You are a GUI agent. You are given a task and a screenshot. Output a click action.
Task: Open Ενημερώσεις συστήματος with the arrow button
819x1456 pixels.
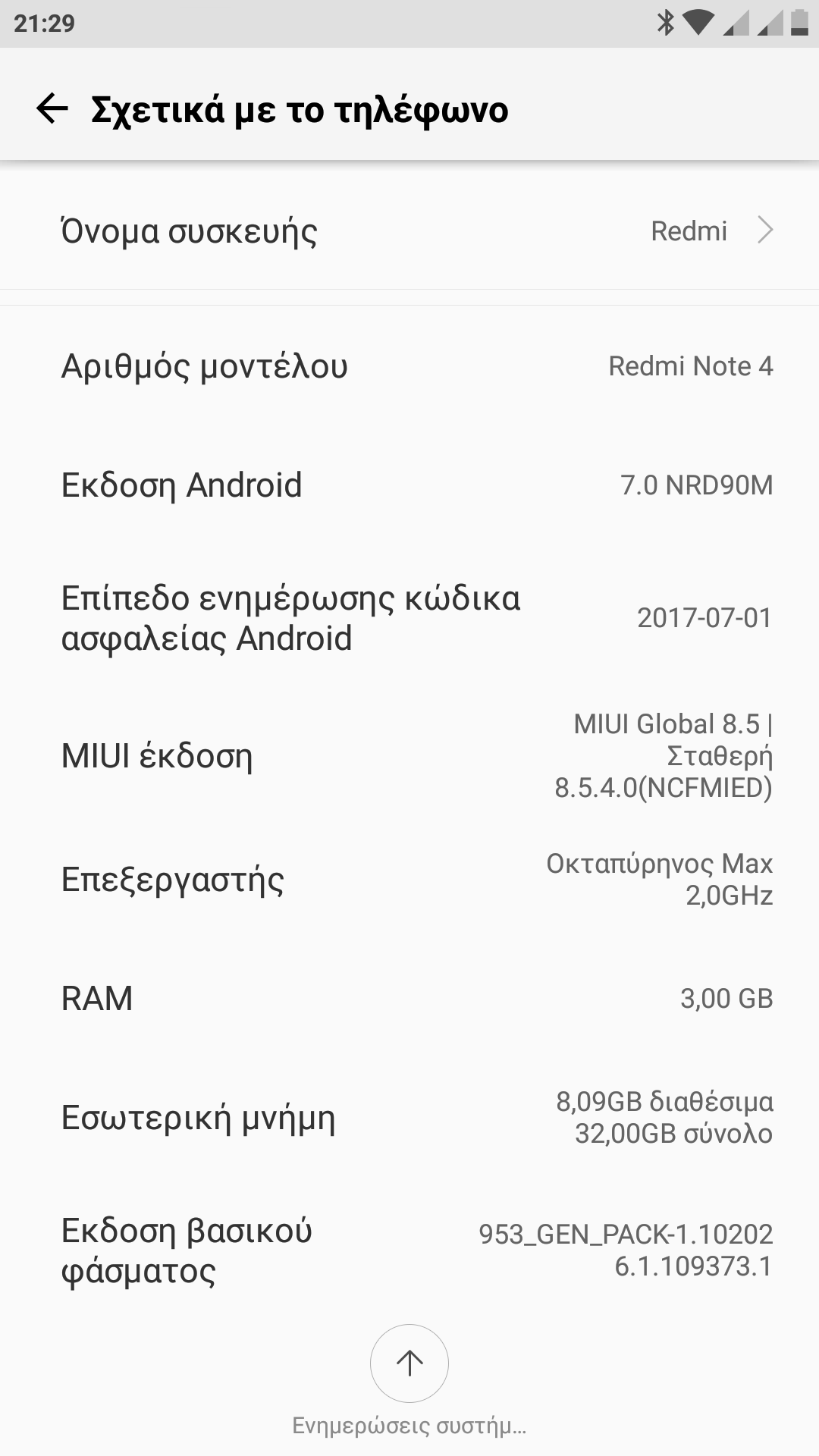tap(409, 1363)
